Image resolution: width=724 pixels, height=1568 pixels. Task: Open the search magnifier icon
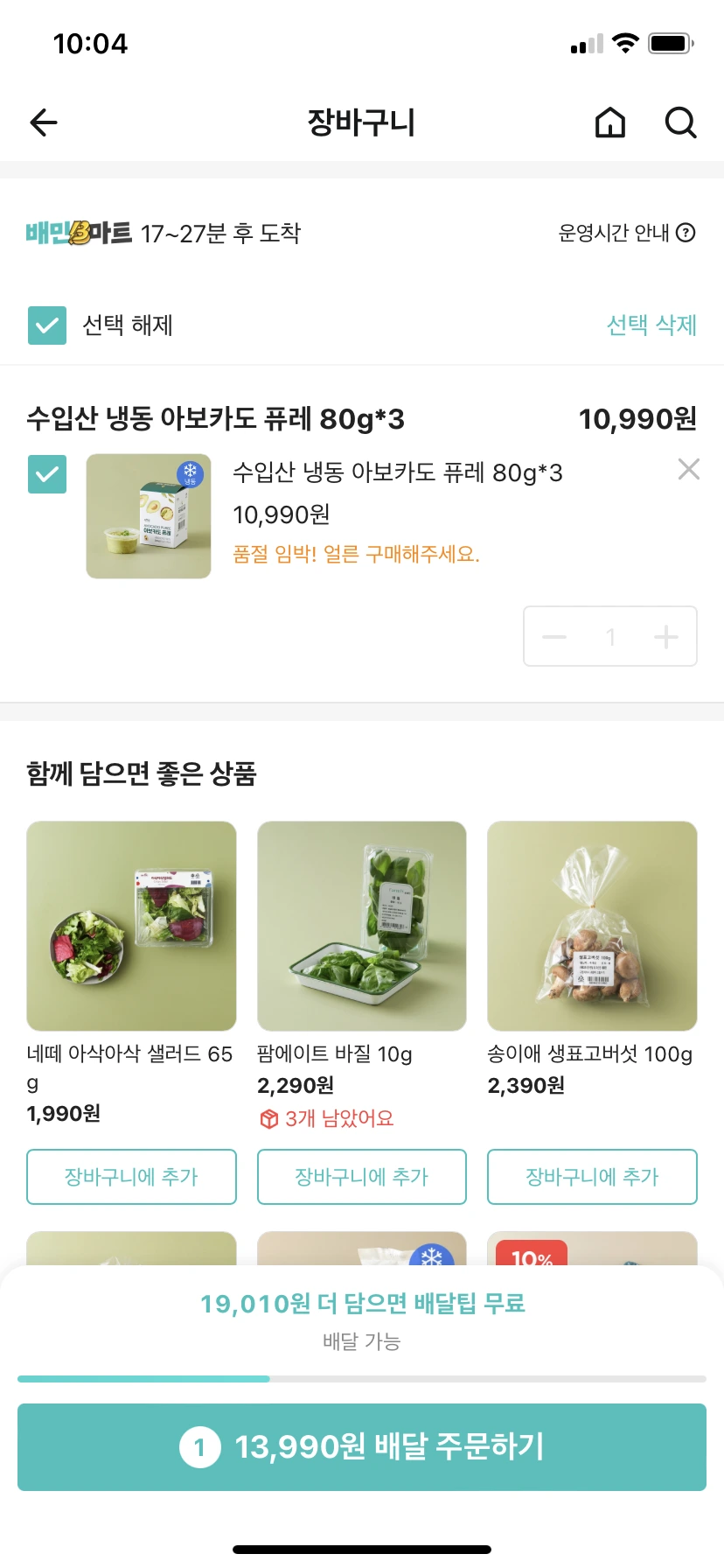pyautogui.click(x=680, y=122)
